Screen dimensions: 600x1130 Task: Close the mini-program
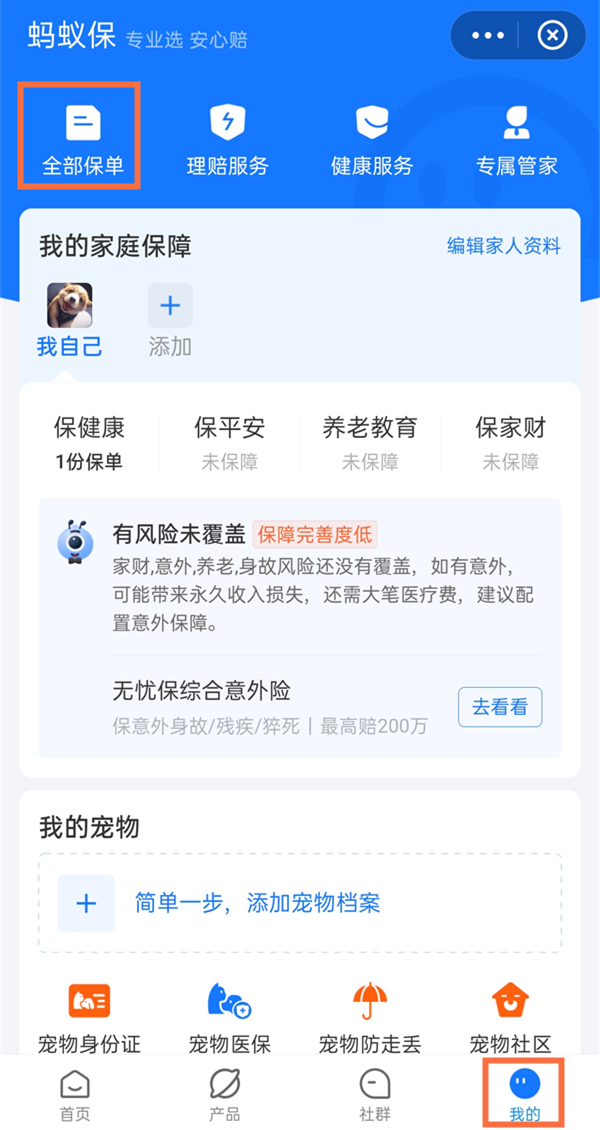pos(552,36)
